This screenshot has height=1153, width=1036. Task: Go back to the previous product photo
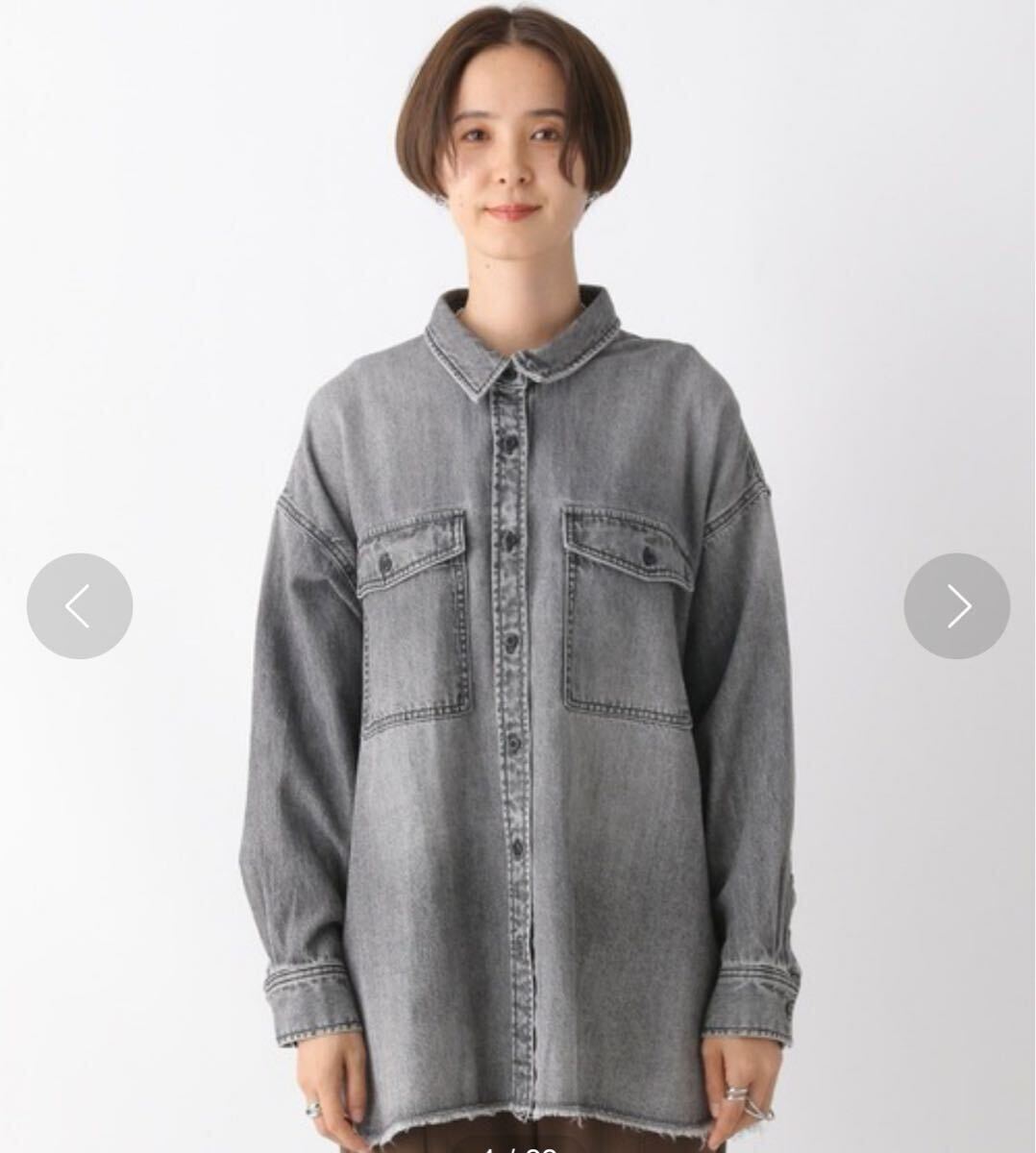pos(79,606)
